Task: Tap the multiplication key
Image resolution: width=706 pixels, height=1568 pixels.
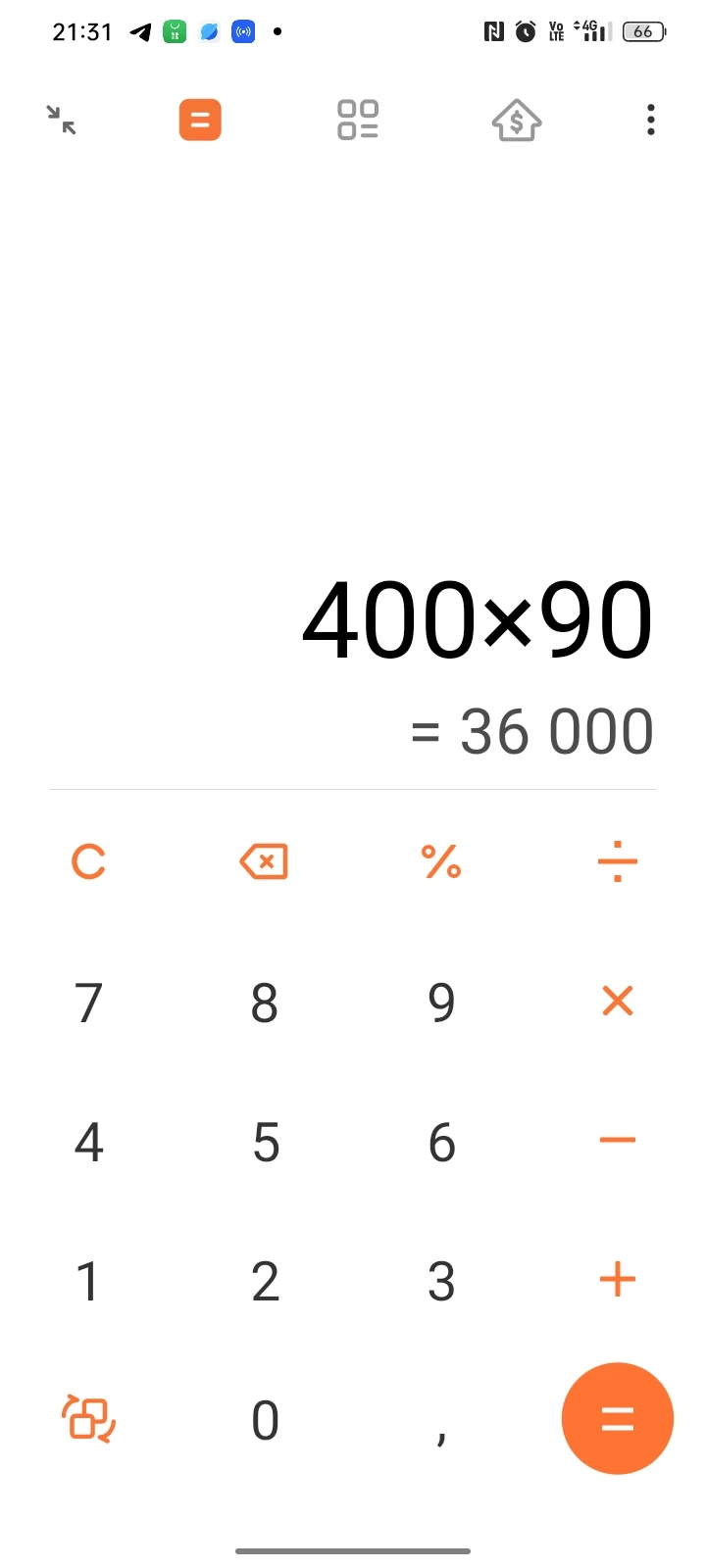Action: pos(618,1002)
